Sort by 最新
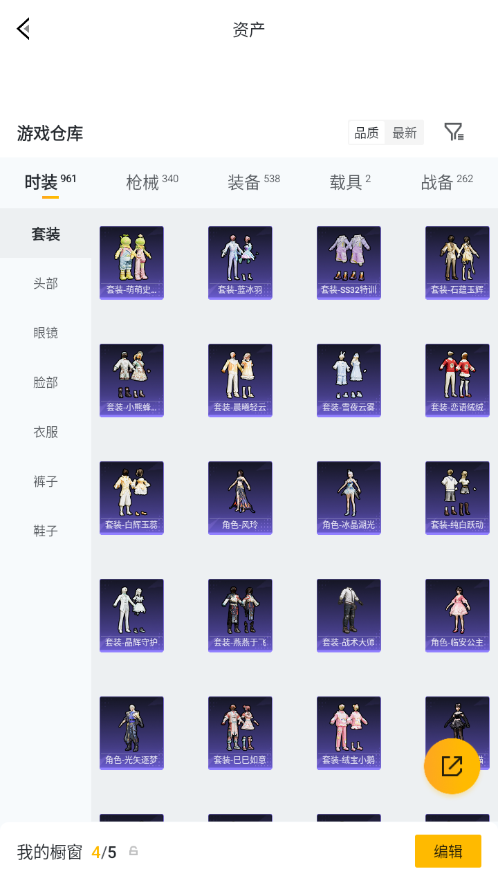 (x=404, y=133)
